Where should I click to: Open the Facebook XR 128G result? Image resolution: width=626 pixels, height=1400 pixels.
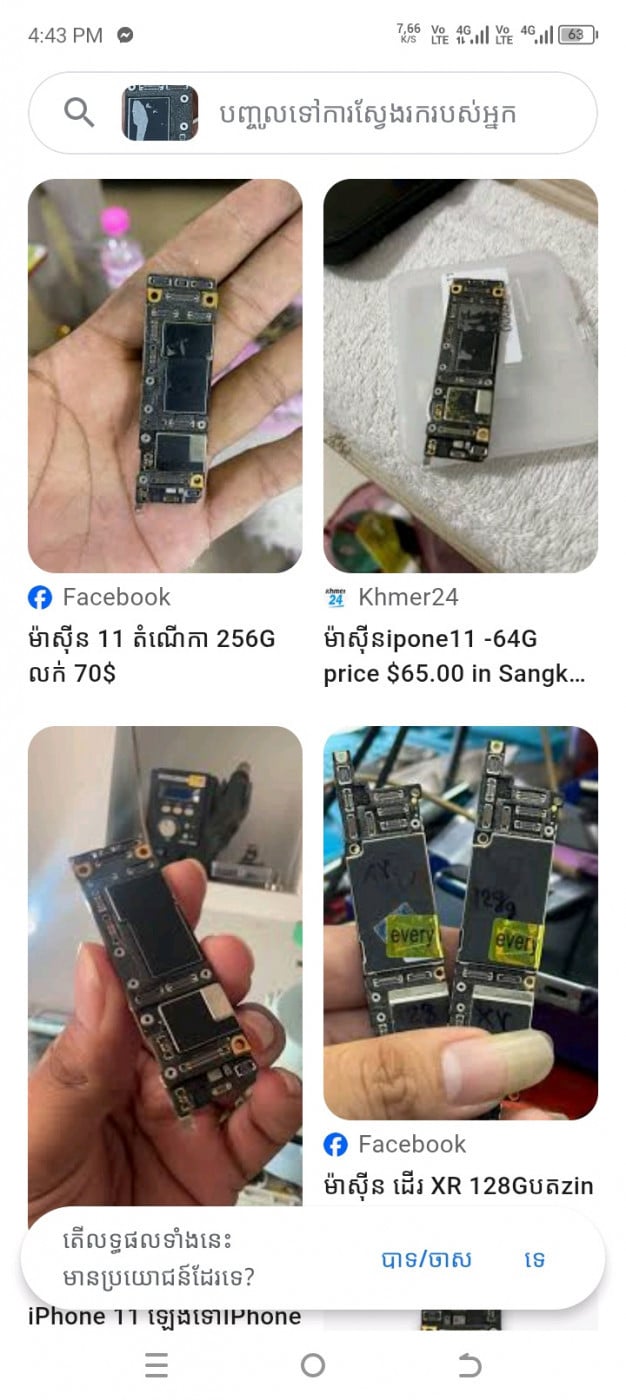460,922
